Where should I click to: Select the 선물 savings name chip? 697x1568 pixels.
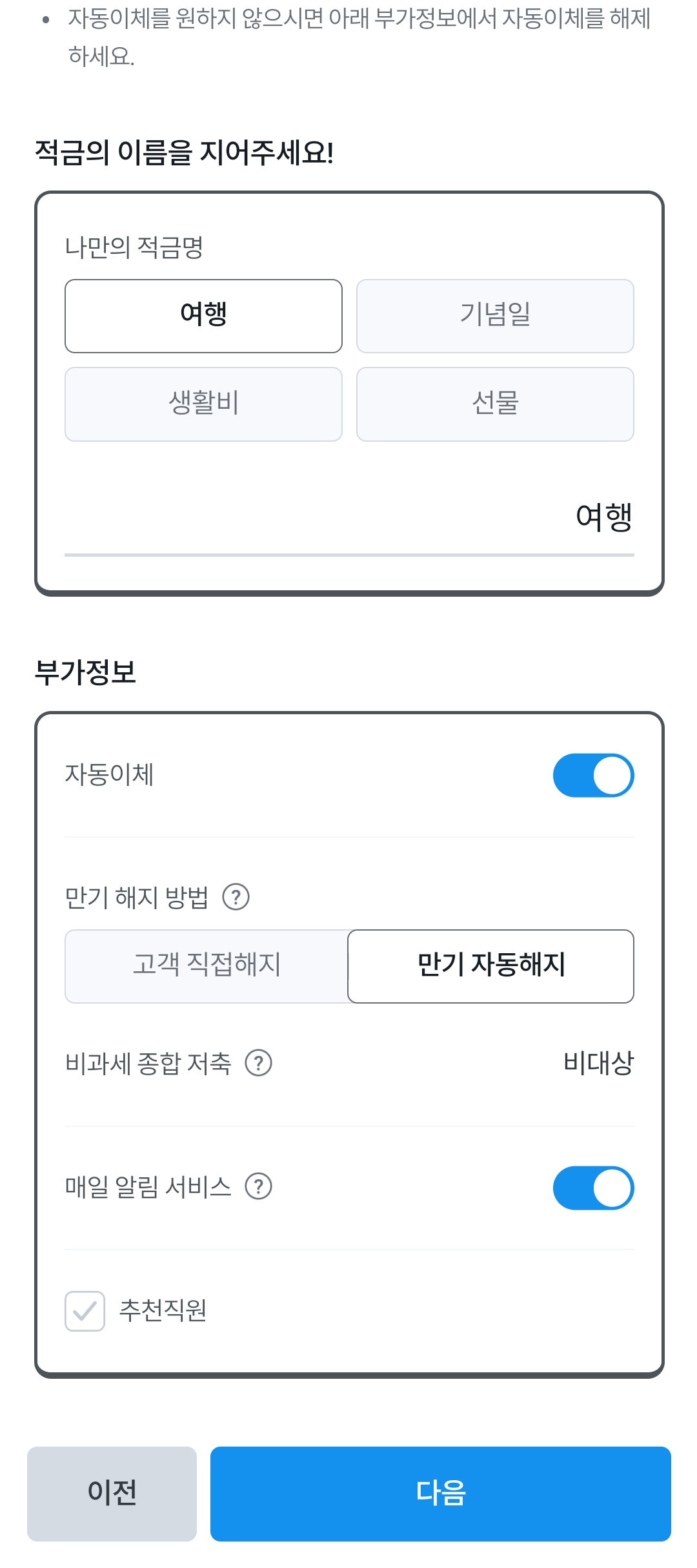(495, 404)
